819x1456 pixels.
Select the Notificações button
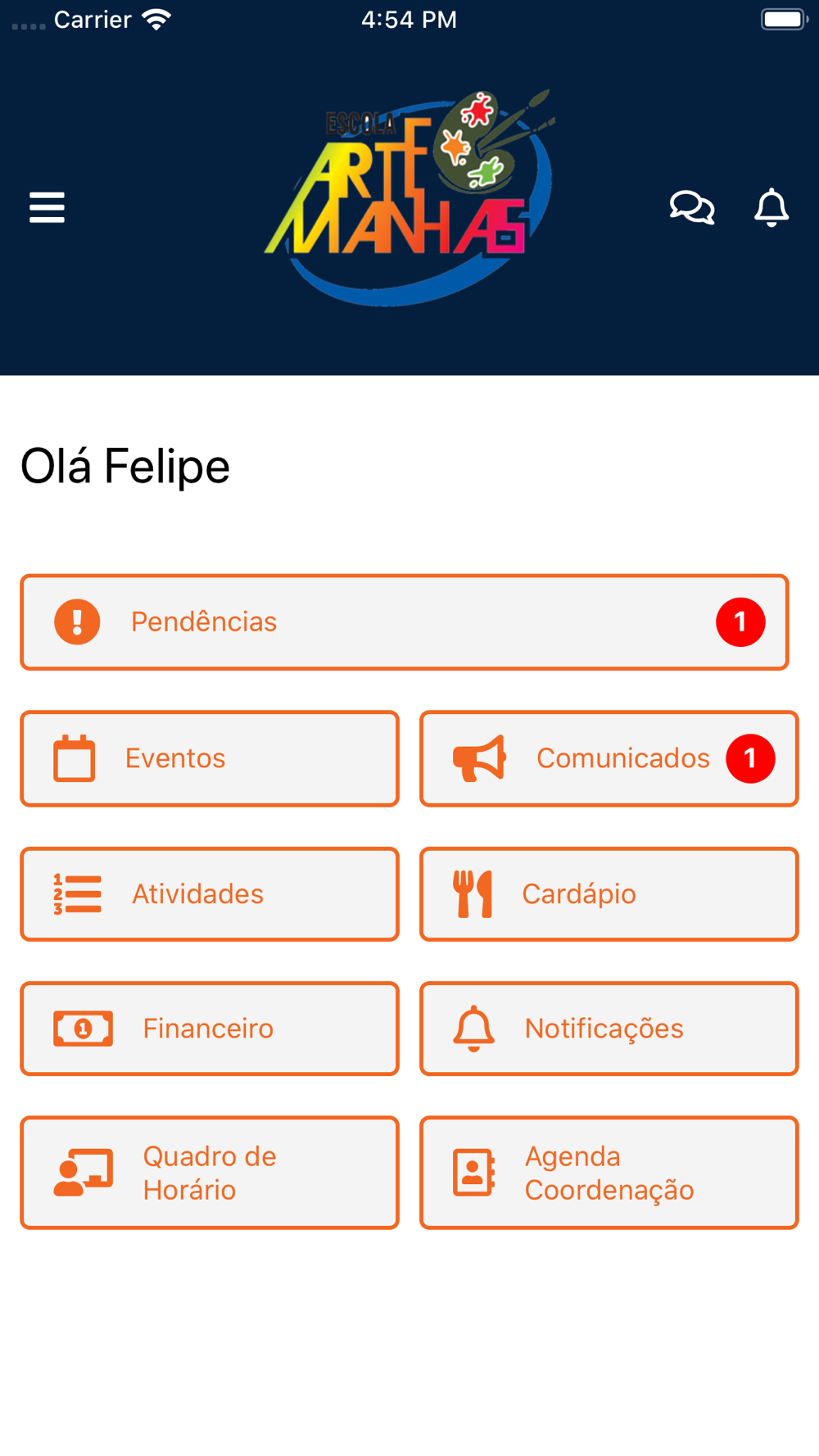point(609,1029)
